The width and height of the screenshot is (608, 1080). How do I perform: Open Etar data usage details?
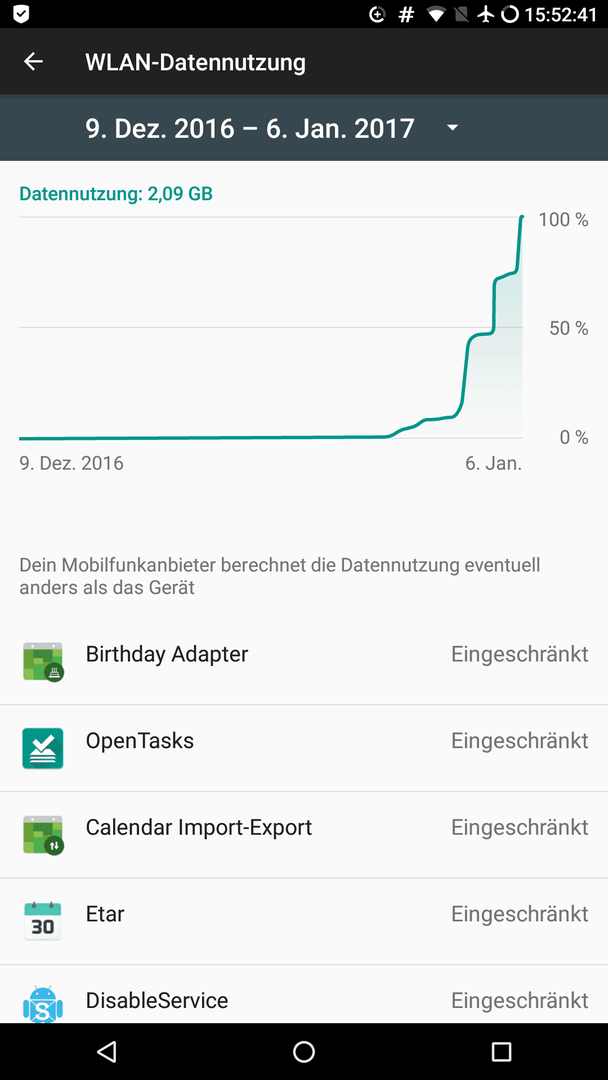[x=304, y=922]
